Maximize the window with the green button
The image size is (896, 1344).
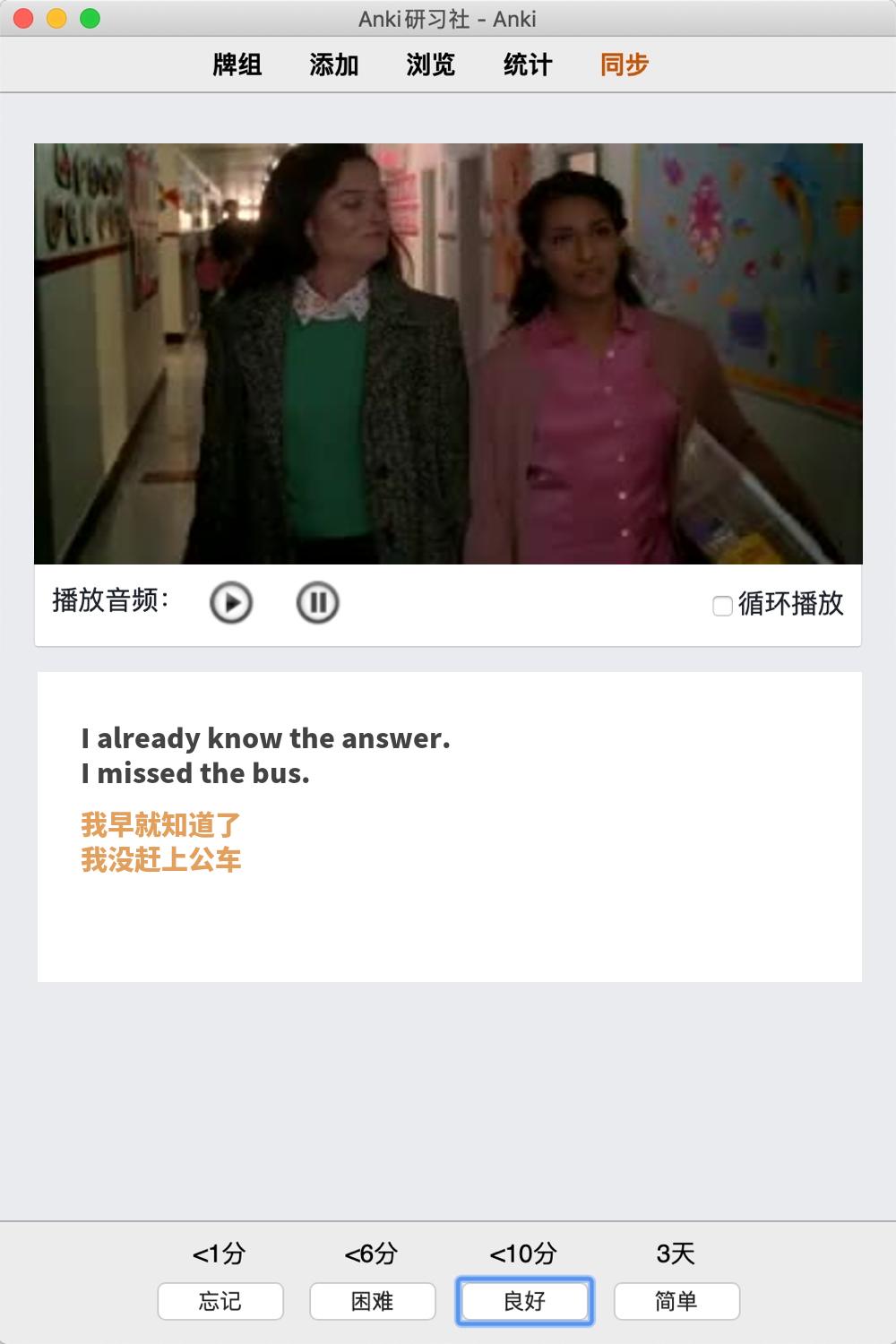[90, 18]
